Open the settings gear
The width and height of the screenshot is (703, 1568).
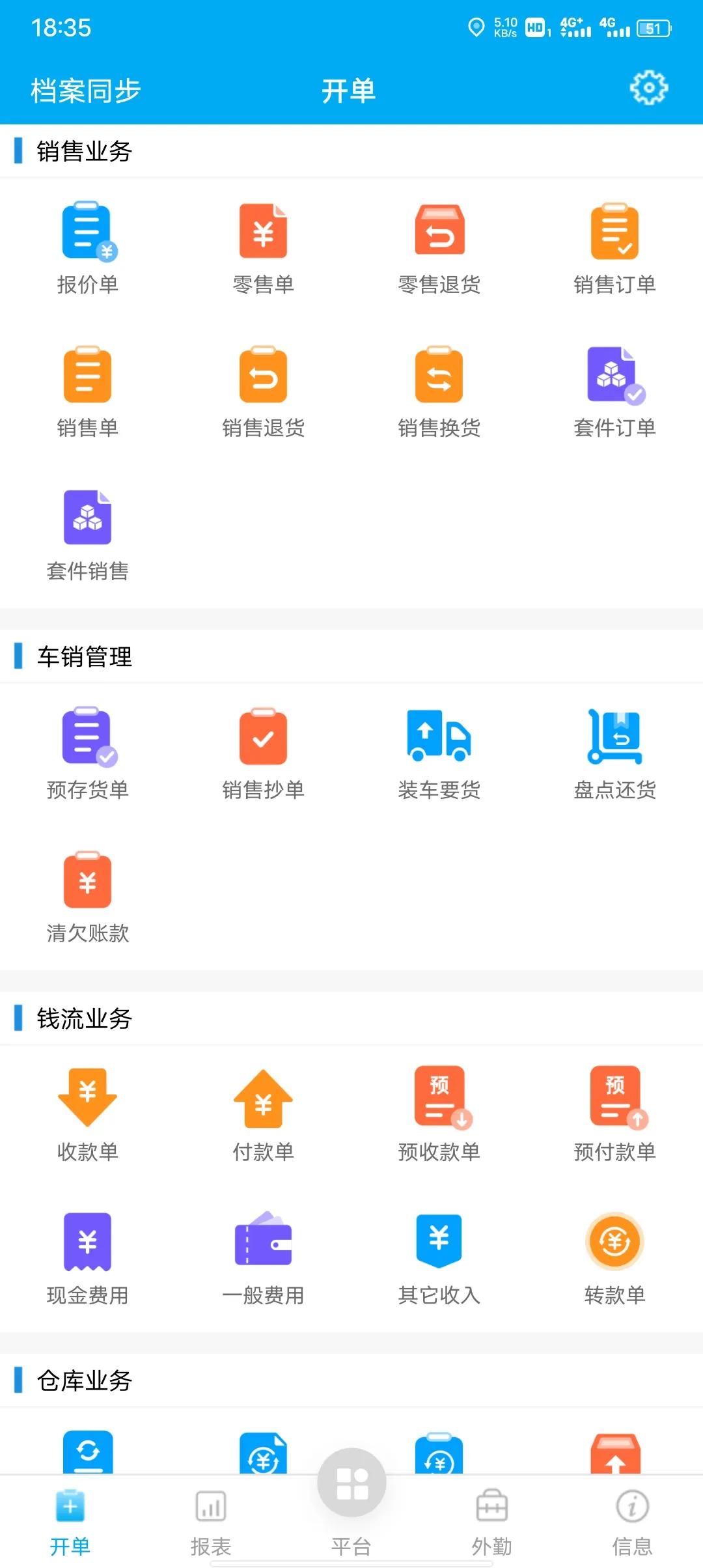[x=648, y=90]
